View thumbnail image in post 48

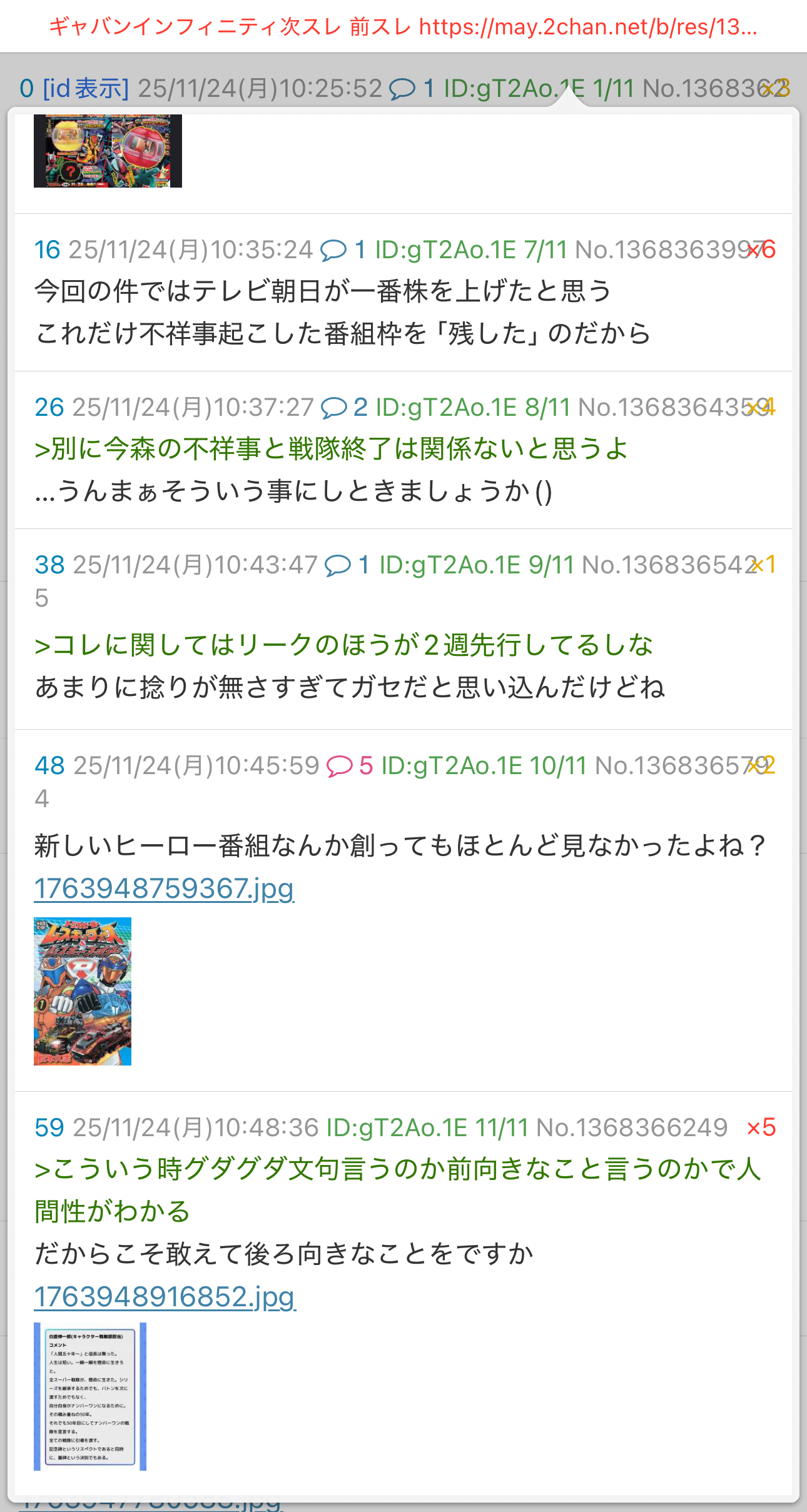83,991
